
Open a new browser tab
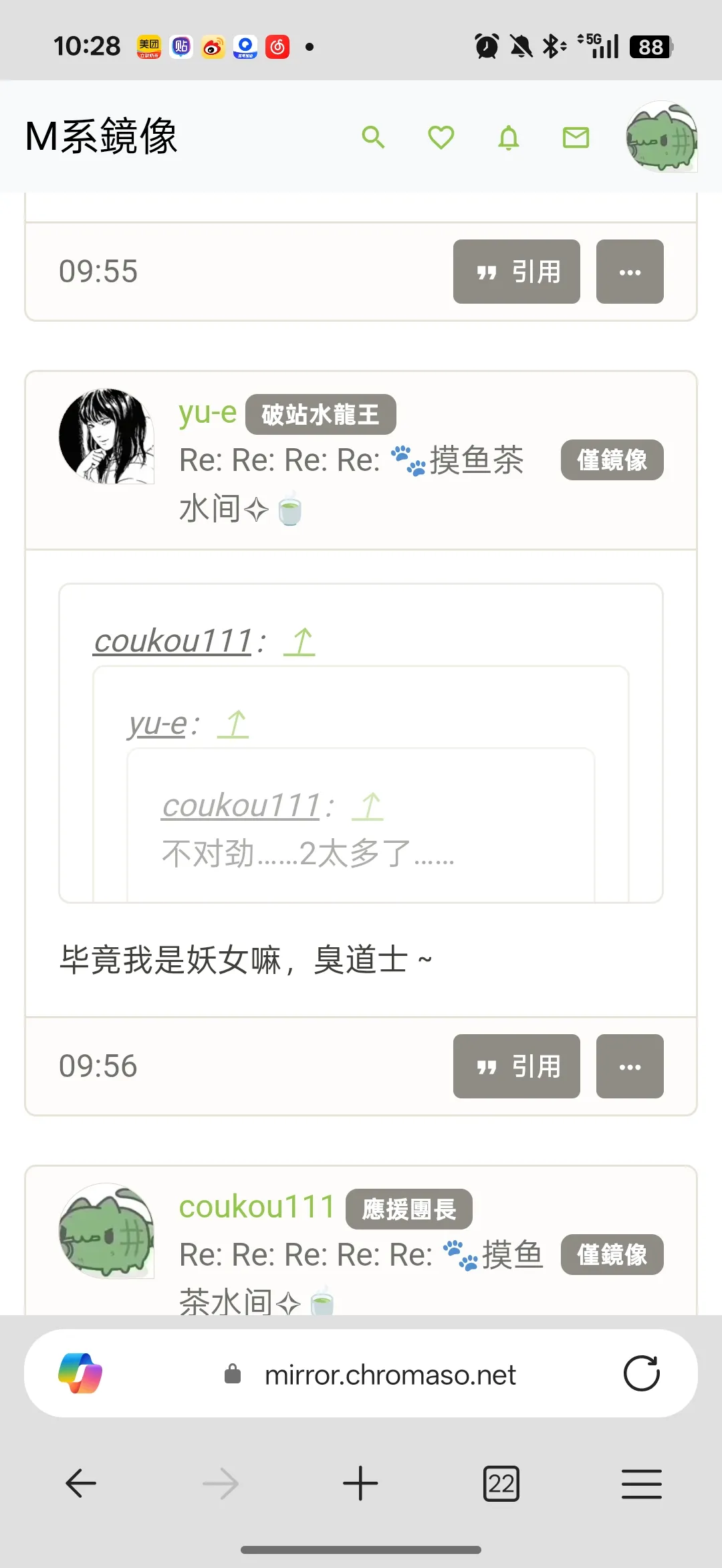coord(360,1484)
